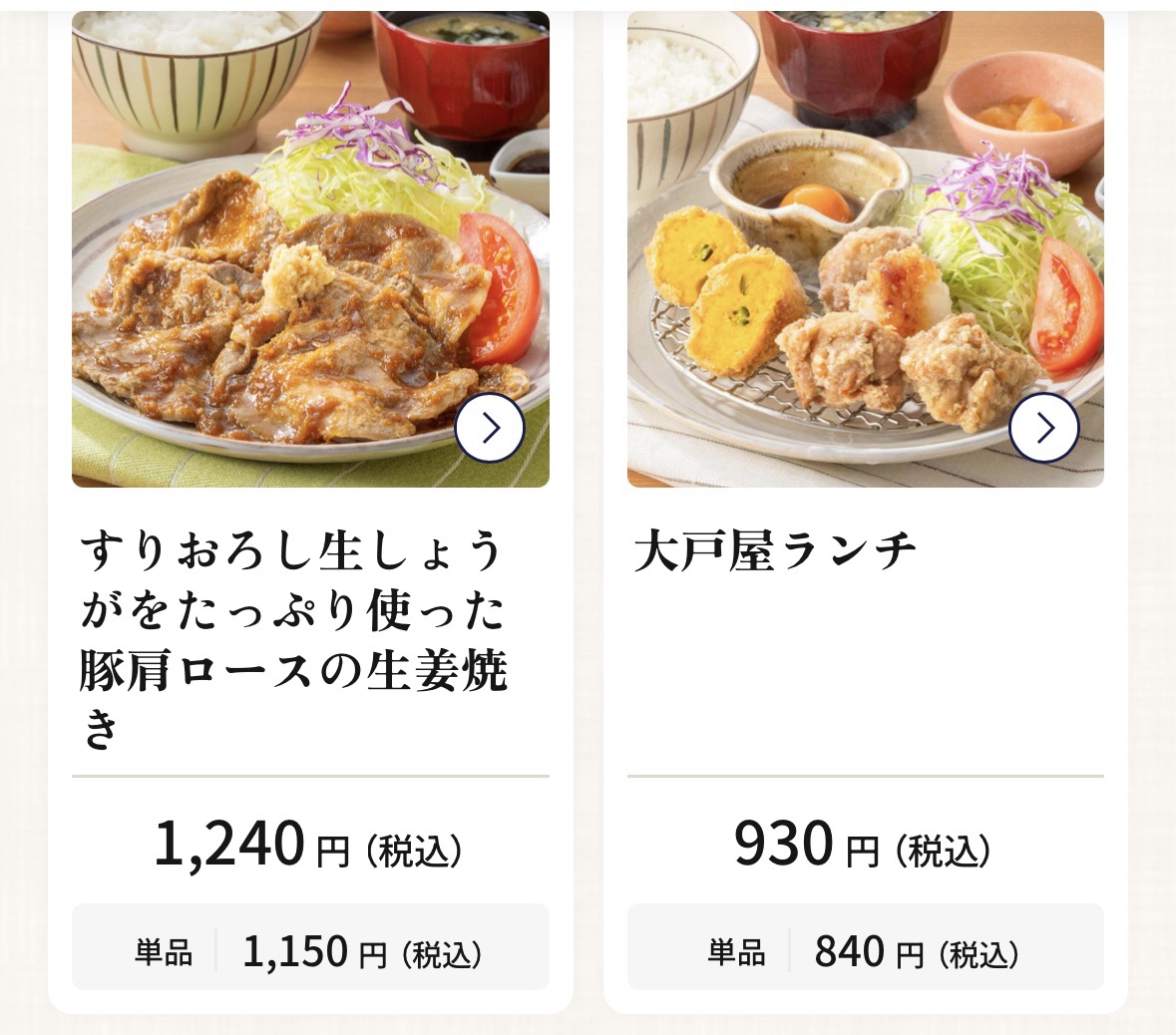
Task: Tap the arrow on the 大戸屋ランチ photo
Action: tap(1044, 428)
